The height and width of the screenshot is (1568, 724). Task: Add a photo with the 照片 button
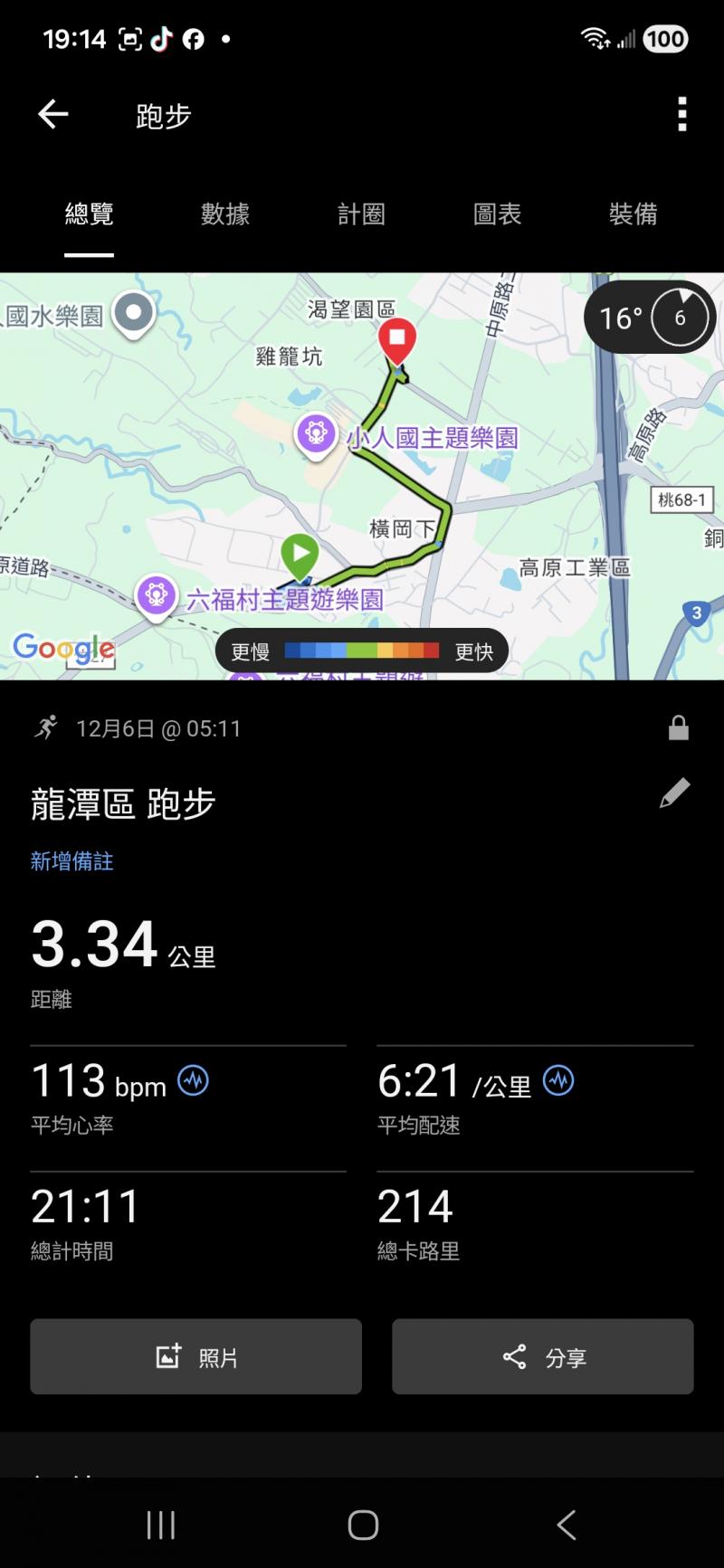tap(195, 1356)
